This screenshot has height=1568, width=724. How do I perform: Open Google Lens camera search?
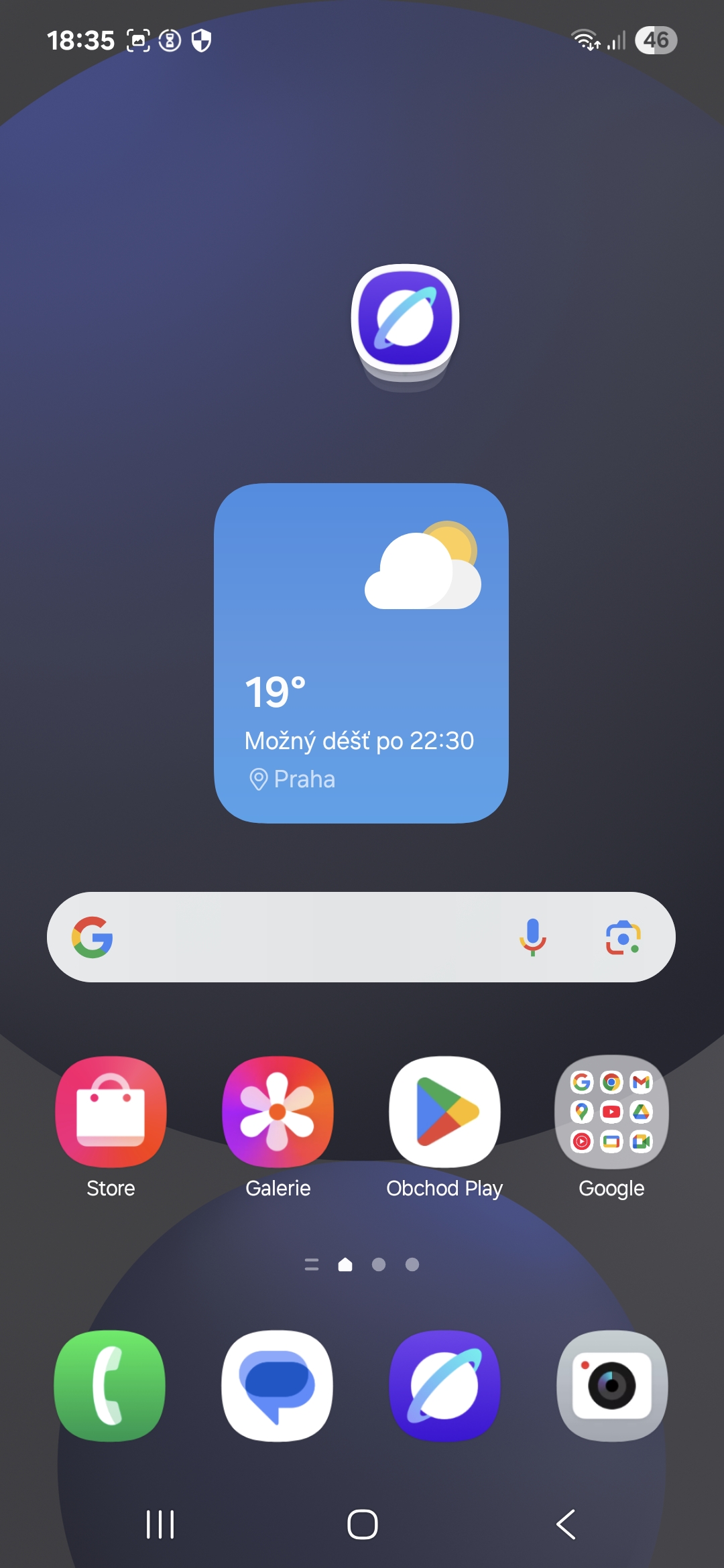[x=623, y=937]
